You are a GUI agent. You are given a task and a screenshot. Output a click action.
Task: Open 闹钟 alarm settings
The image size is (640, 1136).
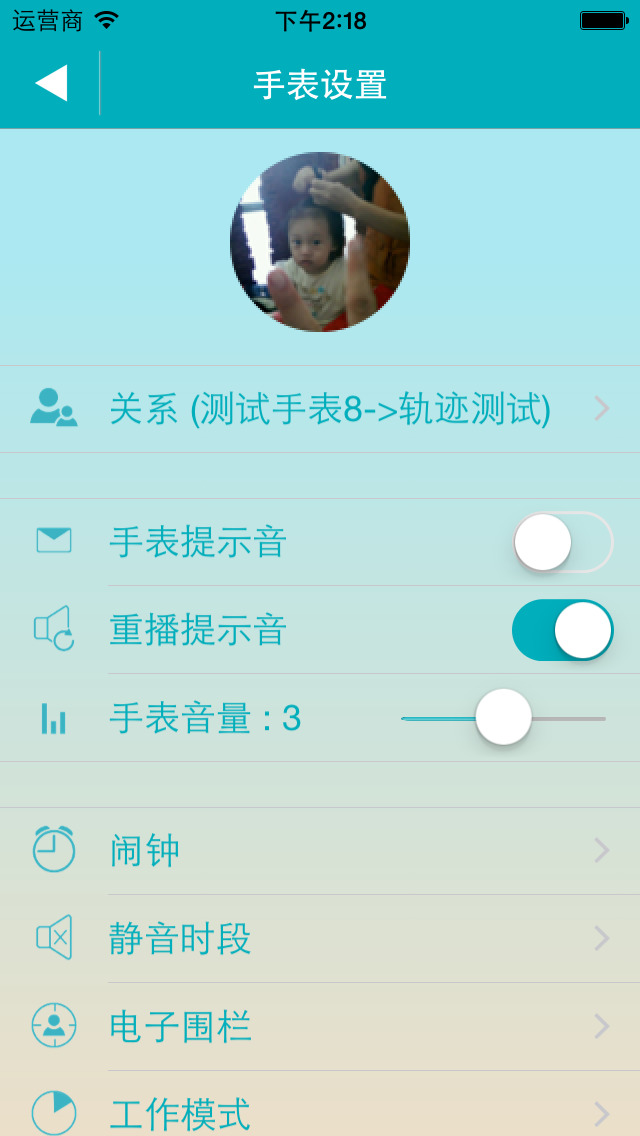pyautogui.click(x=320, y=851)
